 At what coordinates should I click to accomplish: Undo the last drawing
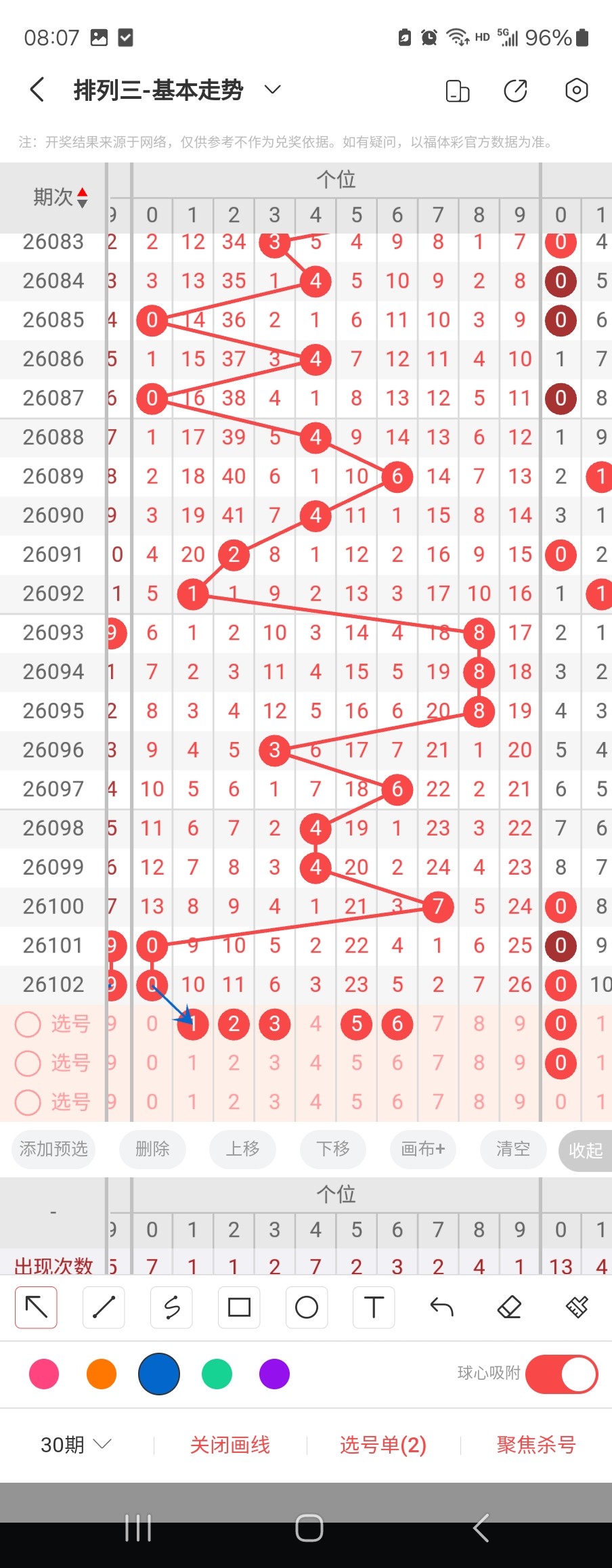[x=441, y=1307]
